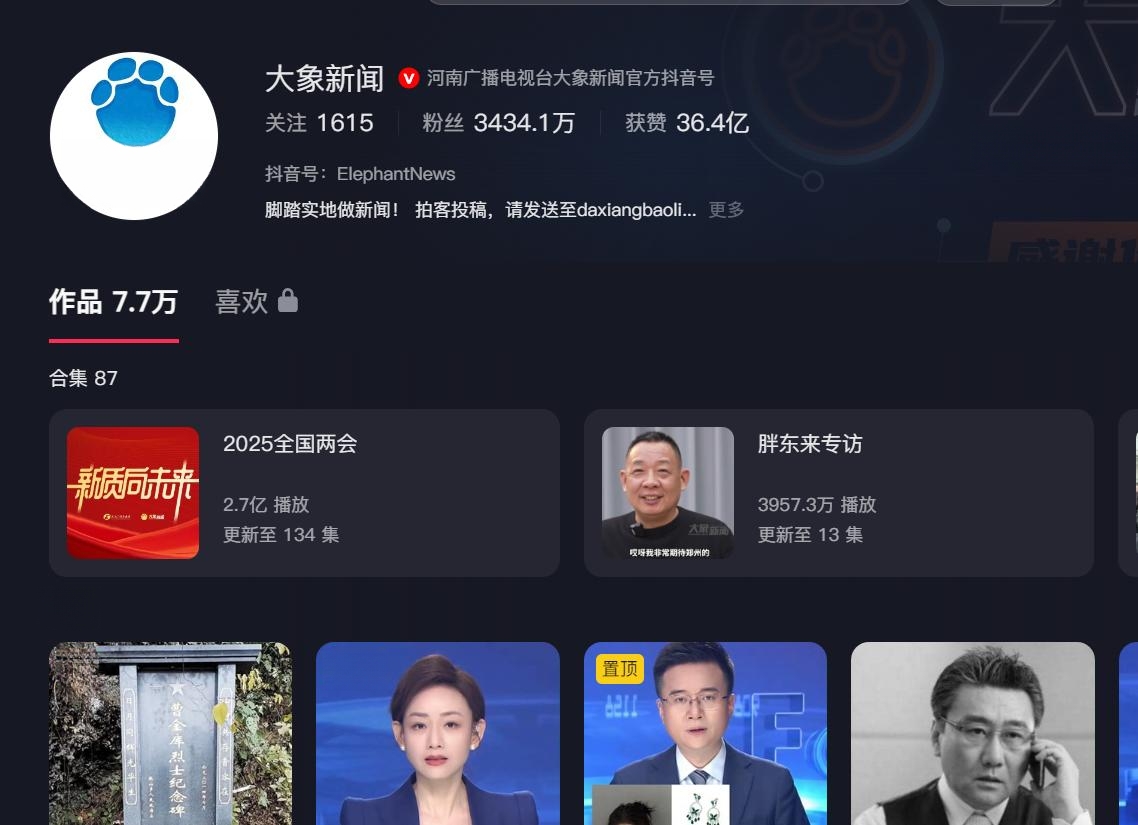The width and height of the screenshot is (1138, 825).
Task: Open the 大象新闻 profile avatar
Action: pyautogui.click(x=134, y=136)
